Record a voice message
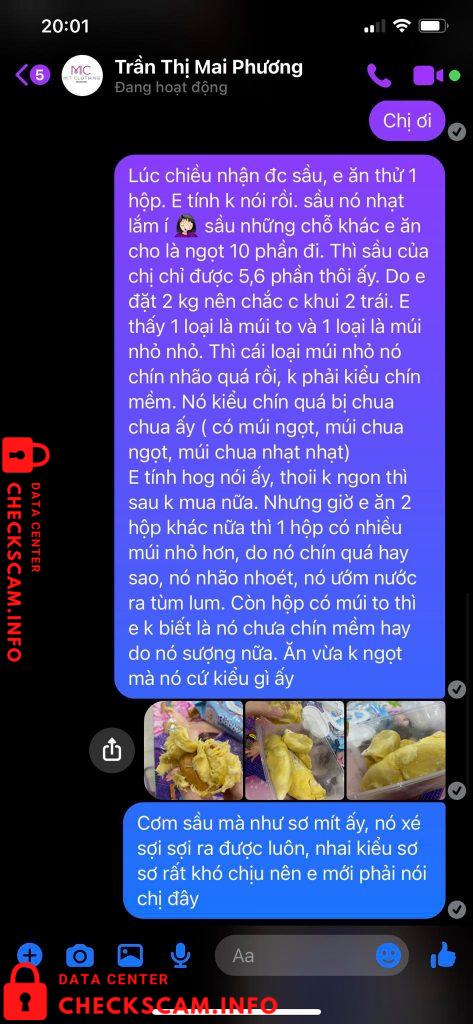473x1024 pixels. click(180, 957)
